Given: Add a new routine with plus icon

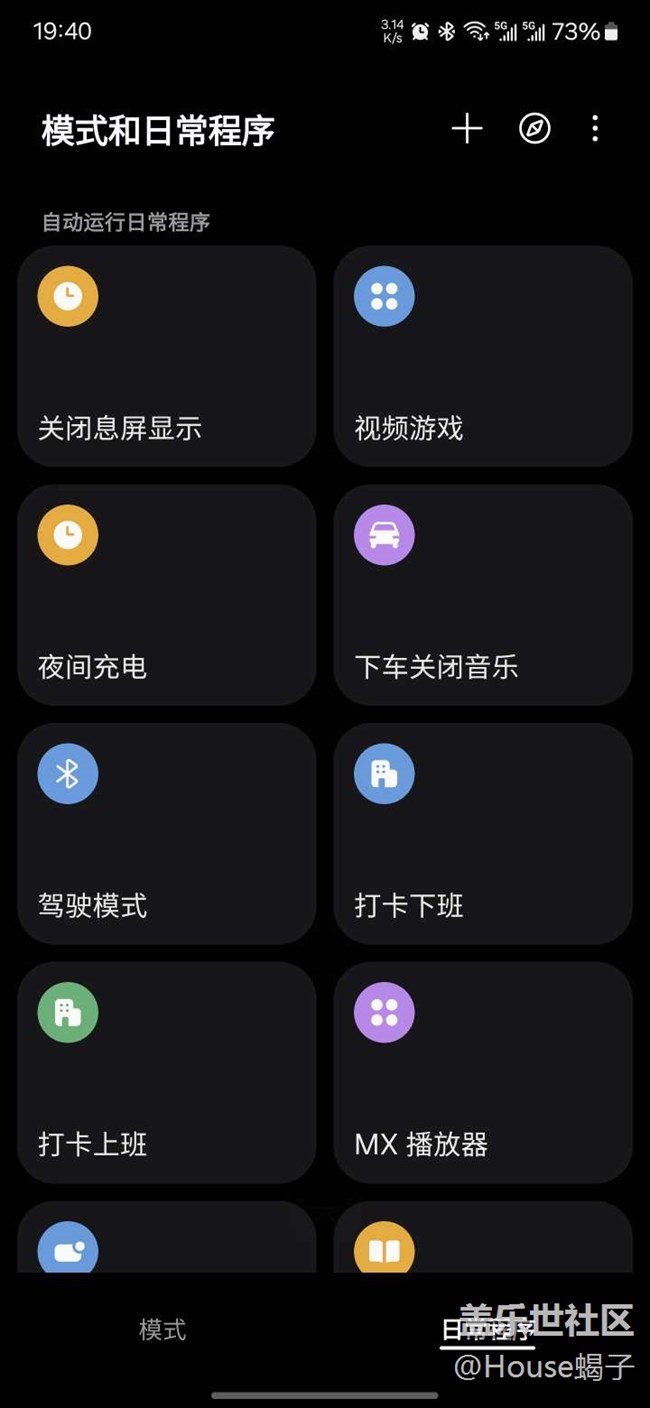Looking at the screenshot, I should (467, 129).
